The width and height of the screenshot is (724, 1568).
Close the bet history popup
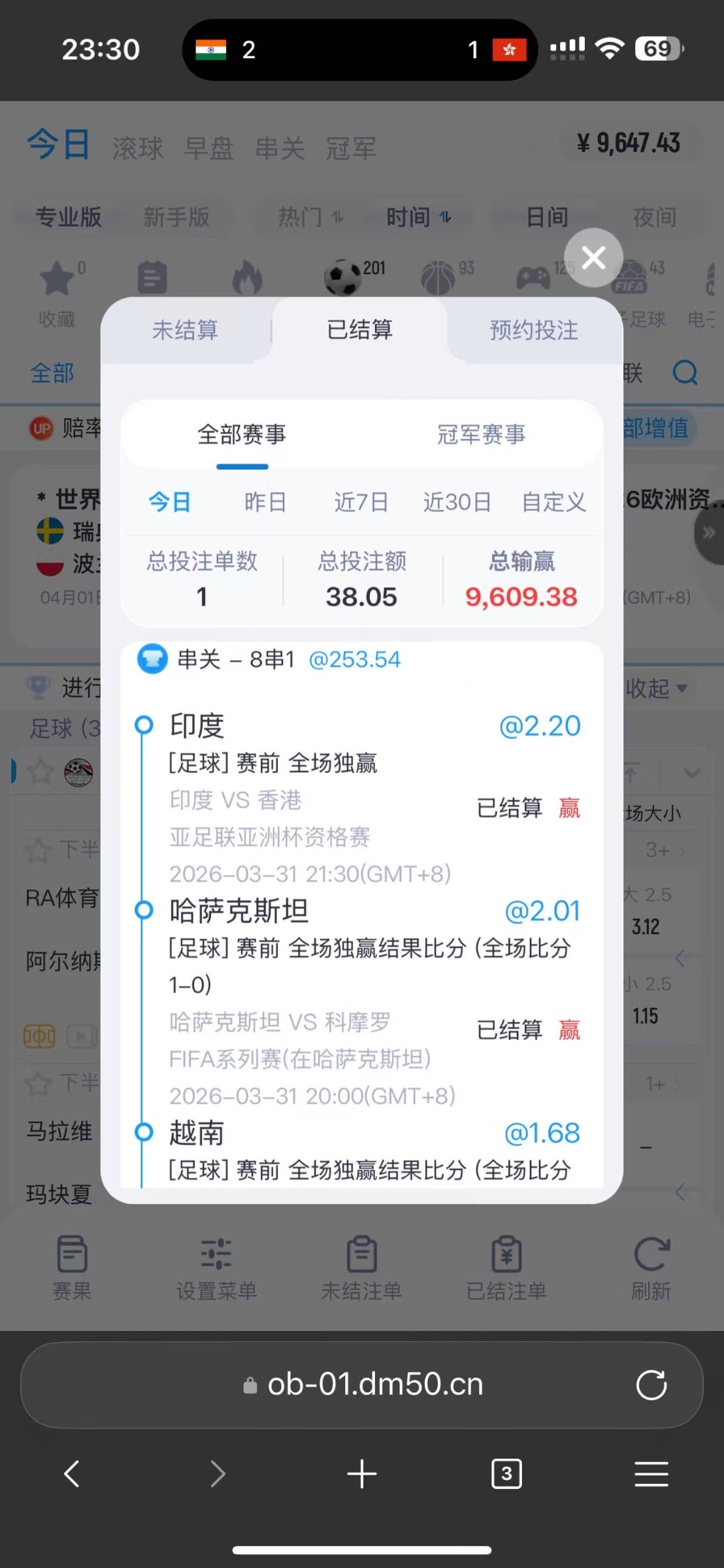(x=593, y=257)
